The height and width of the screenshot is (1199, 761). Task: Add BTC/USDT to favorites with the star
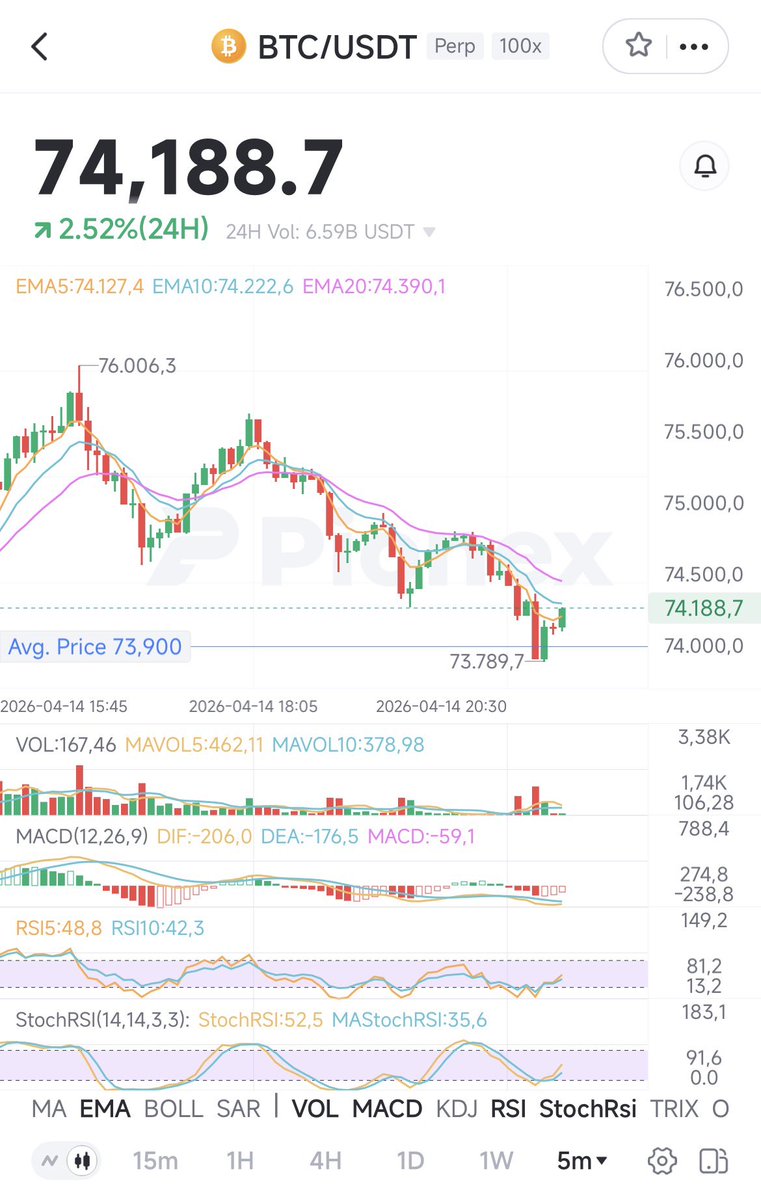638,46
